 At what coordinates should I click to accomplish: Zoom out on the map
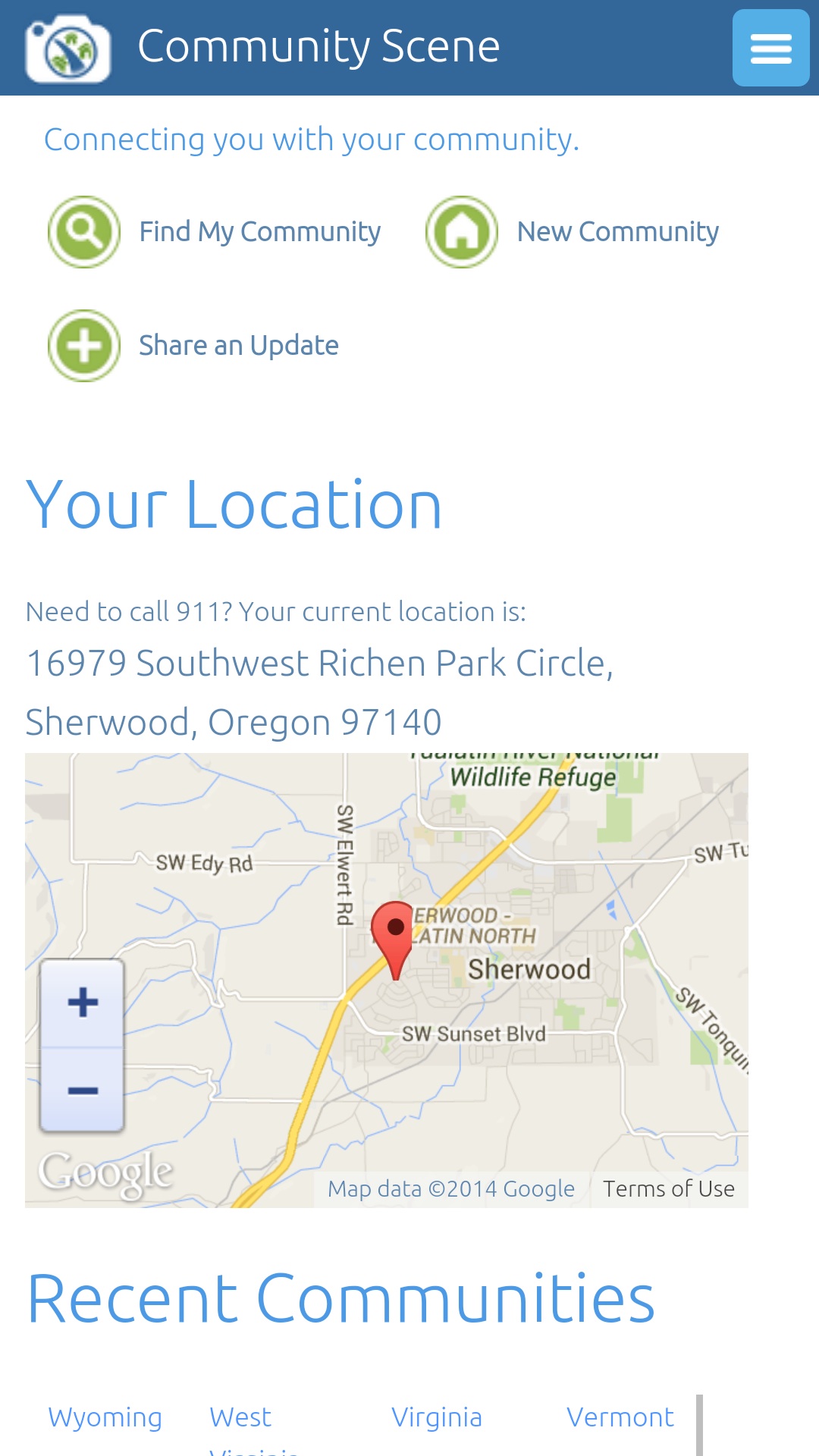point(83,1090)
